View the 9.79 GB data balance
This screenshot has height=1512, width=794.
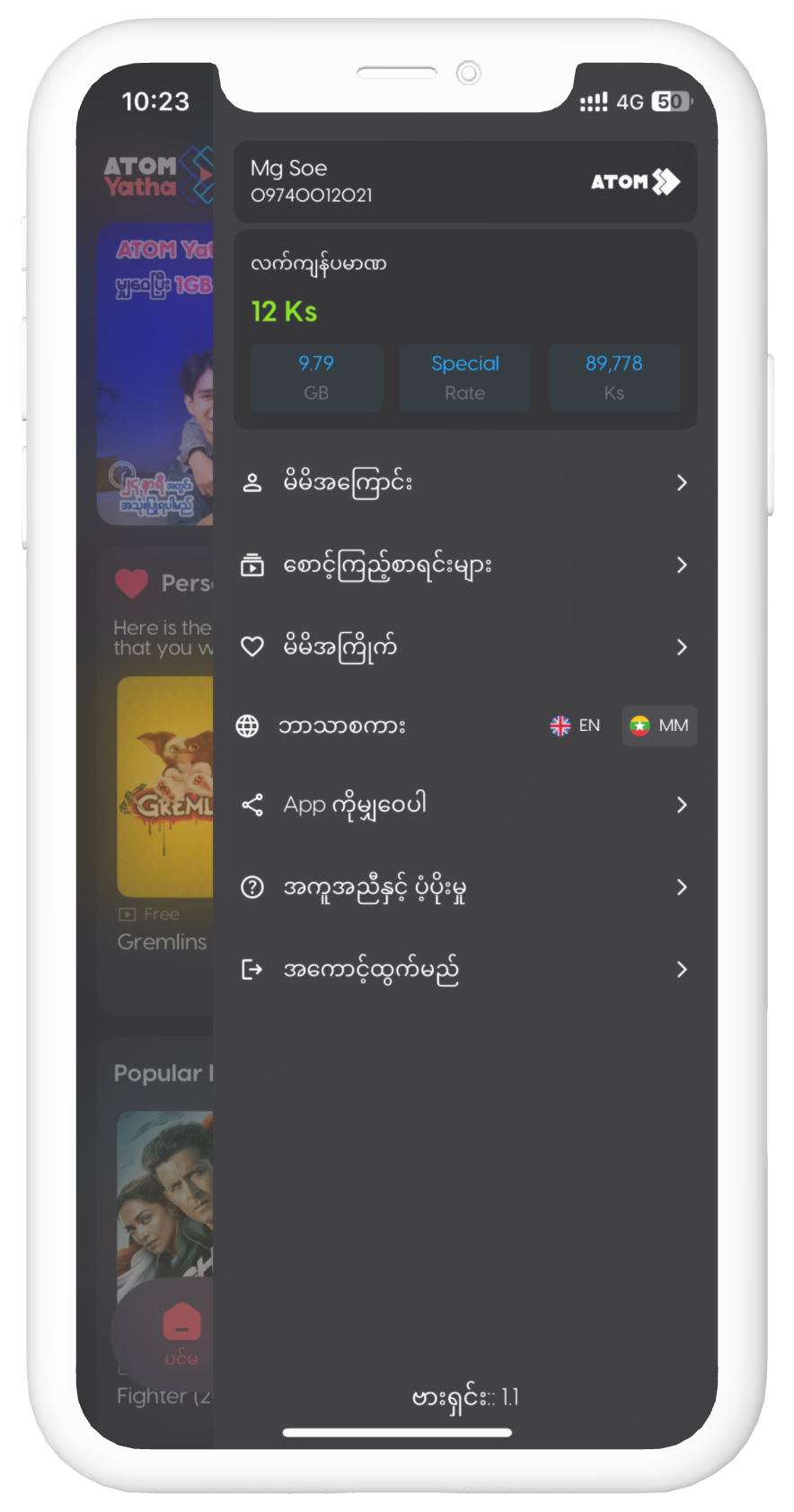coord(316,378)
